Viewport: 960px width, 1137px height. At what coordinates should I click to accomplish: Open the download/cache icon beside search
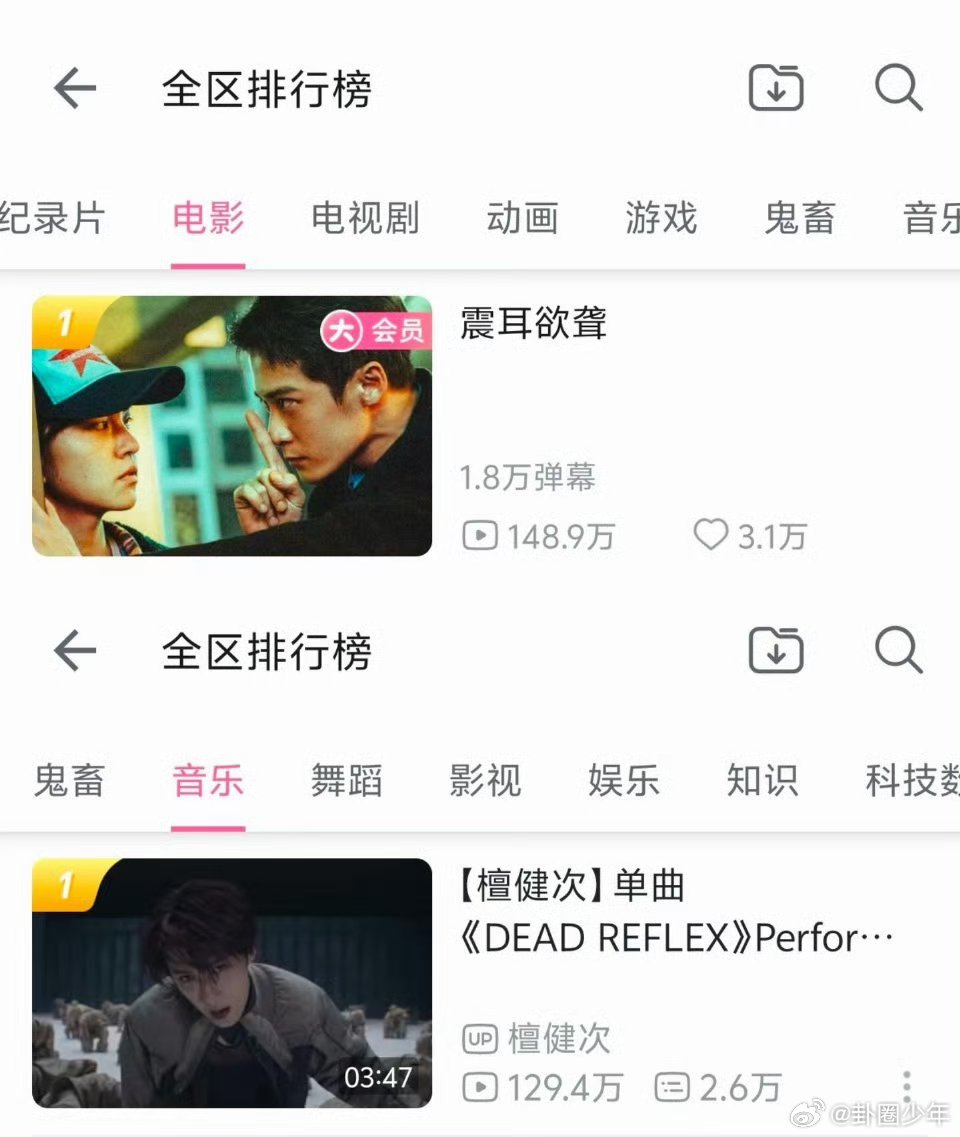777,88
